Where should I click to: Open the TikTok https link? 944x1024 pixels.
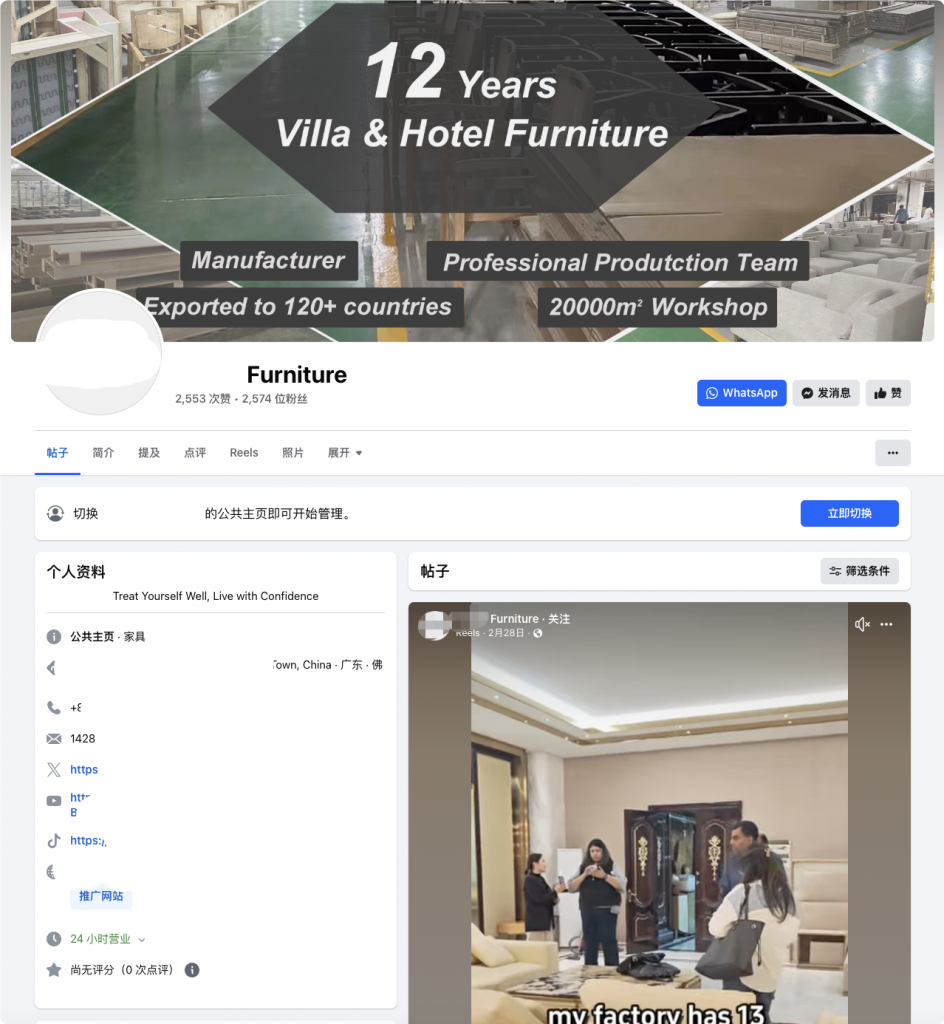(x=86, y=841)
